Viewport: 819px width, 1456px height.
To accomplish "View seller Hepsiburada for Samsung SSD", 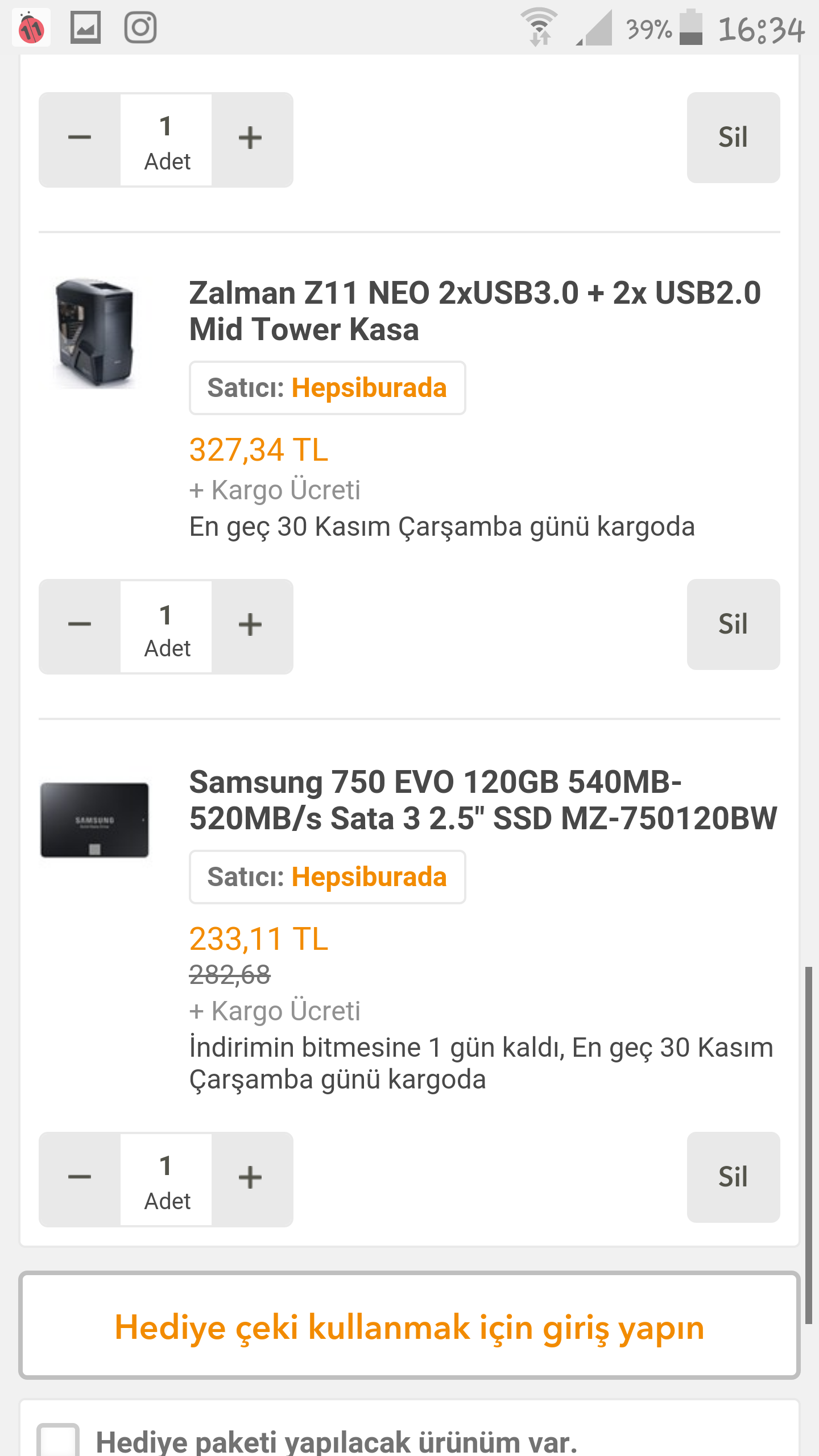I will (x=327, y=877).
